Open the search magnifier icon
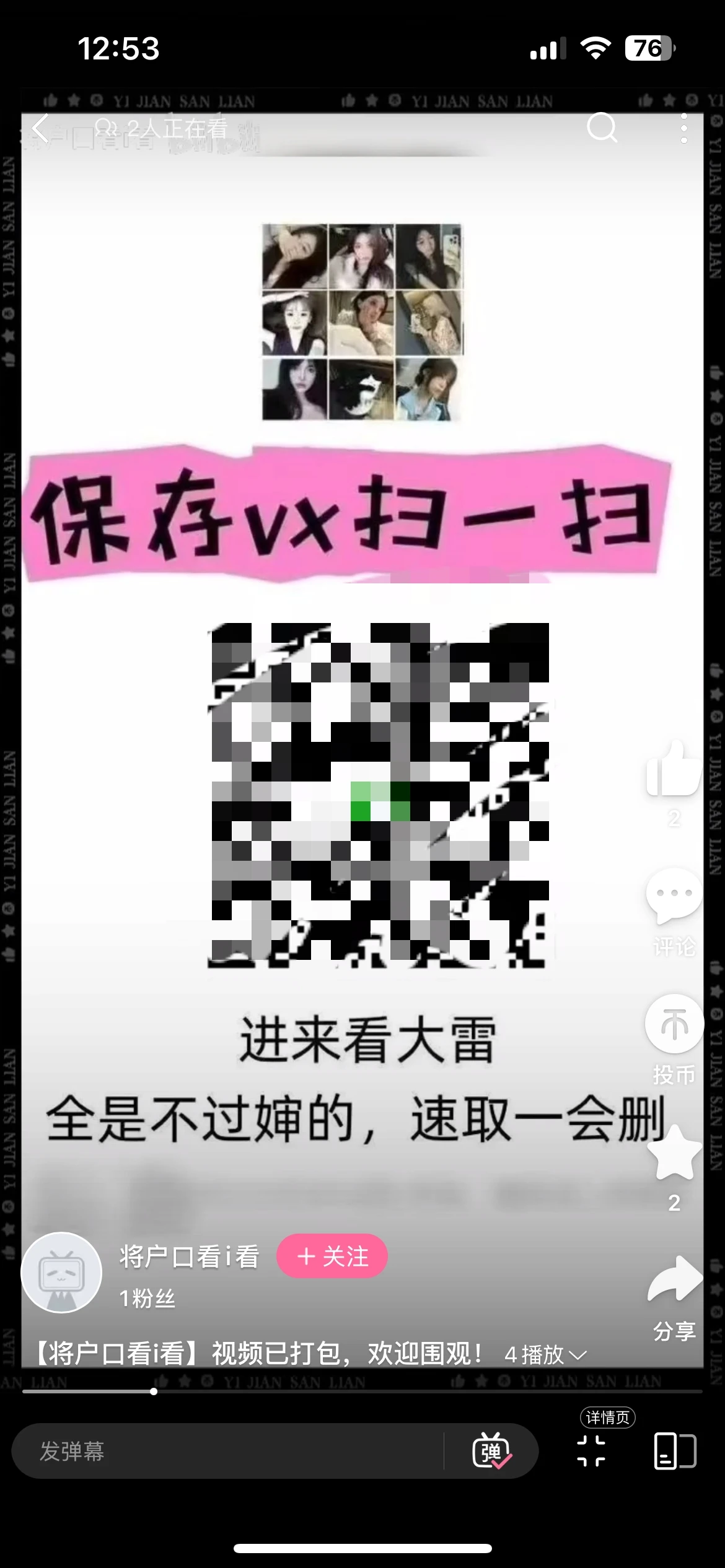The image size is (725, 1568). [601, 128]
